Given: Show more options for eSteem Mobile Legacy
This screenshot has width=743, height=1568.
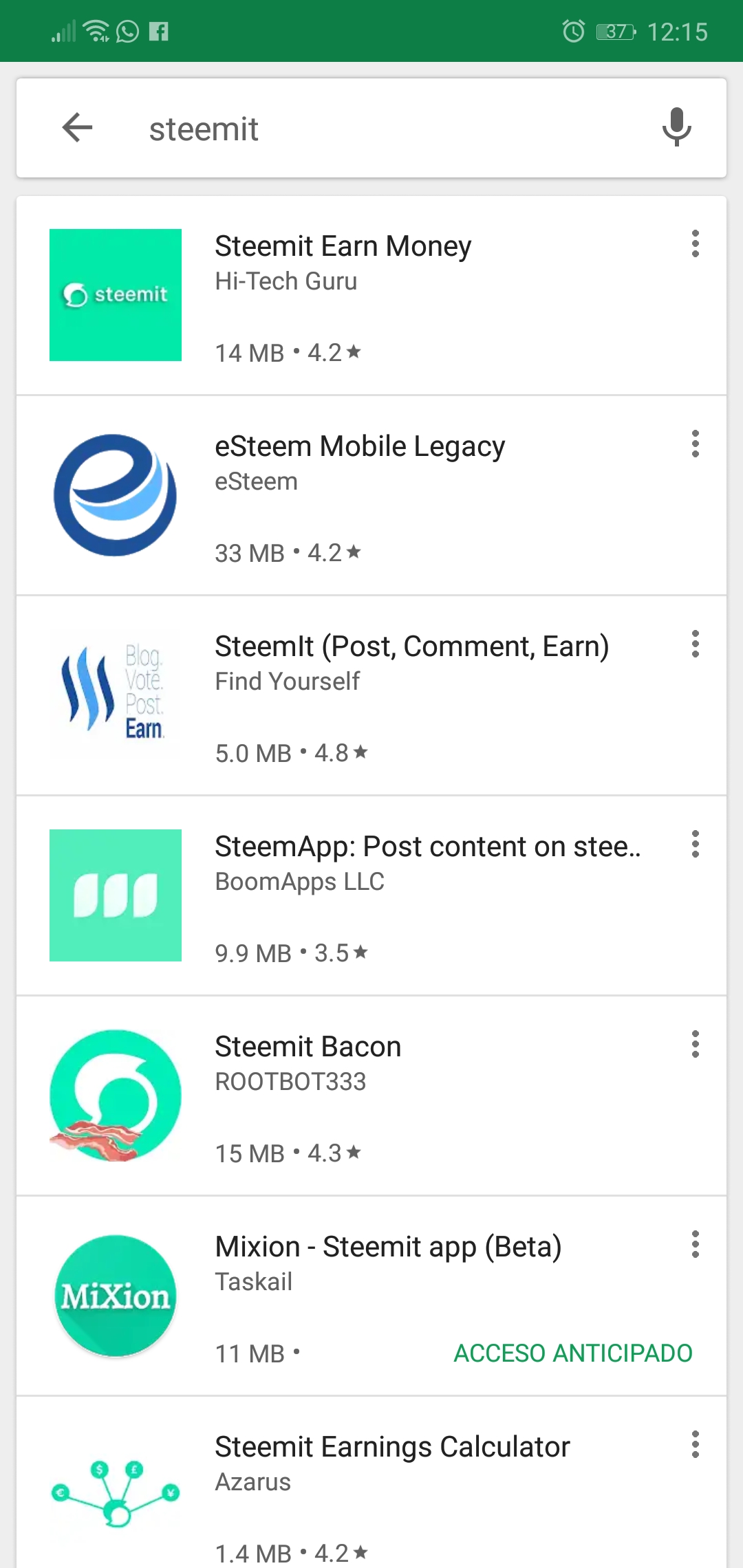Looking at the screenshot, I should [696, 444].
